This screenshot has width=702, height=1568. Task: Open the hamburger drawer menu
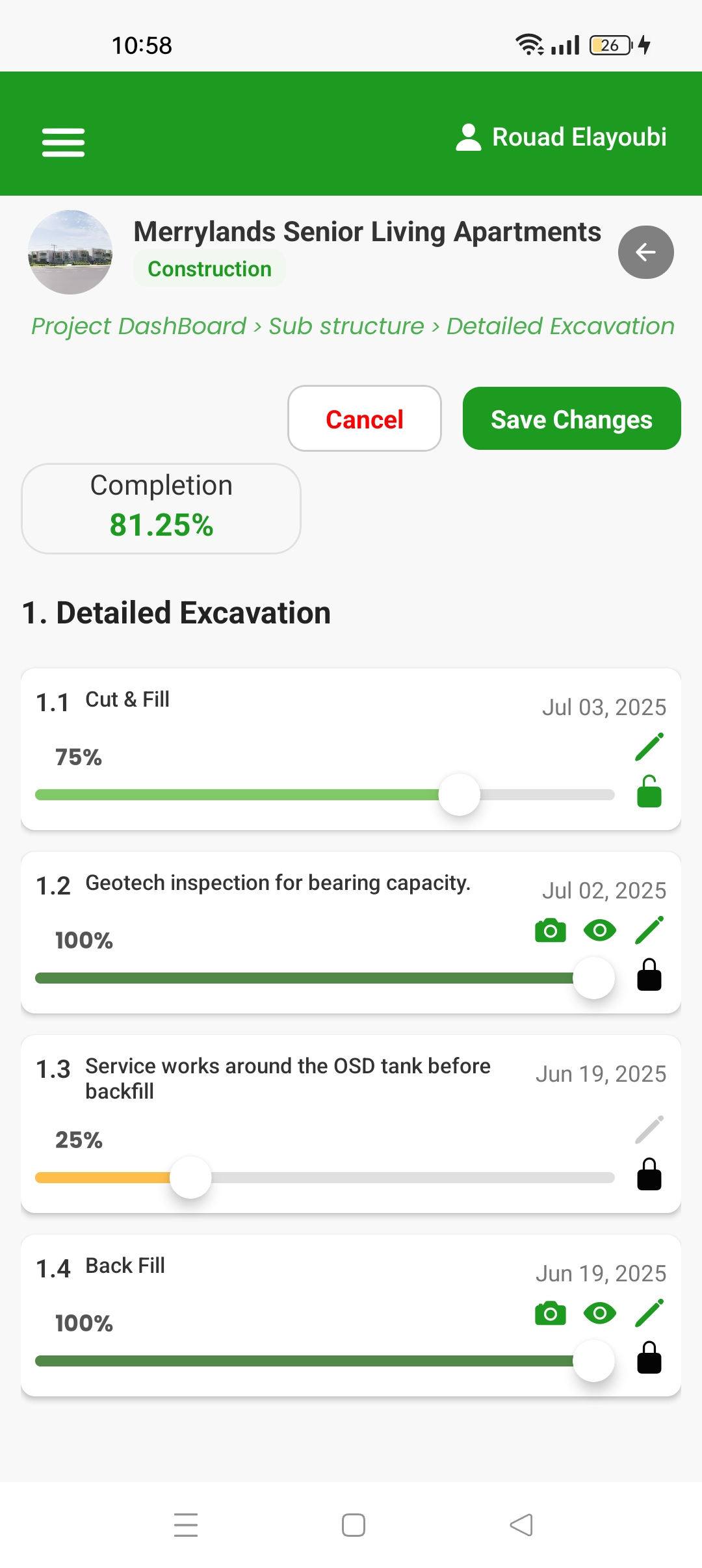click(x=63, y=142)
